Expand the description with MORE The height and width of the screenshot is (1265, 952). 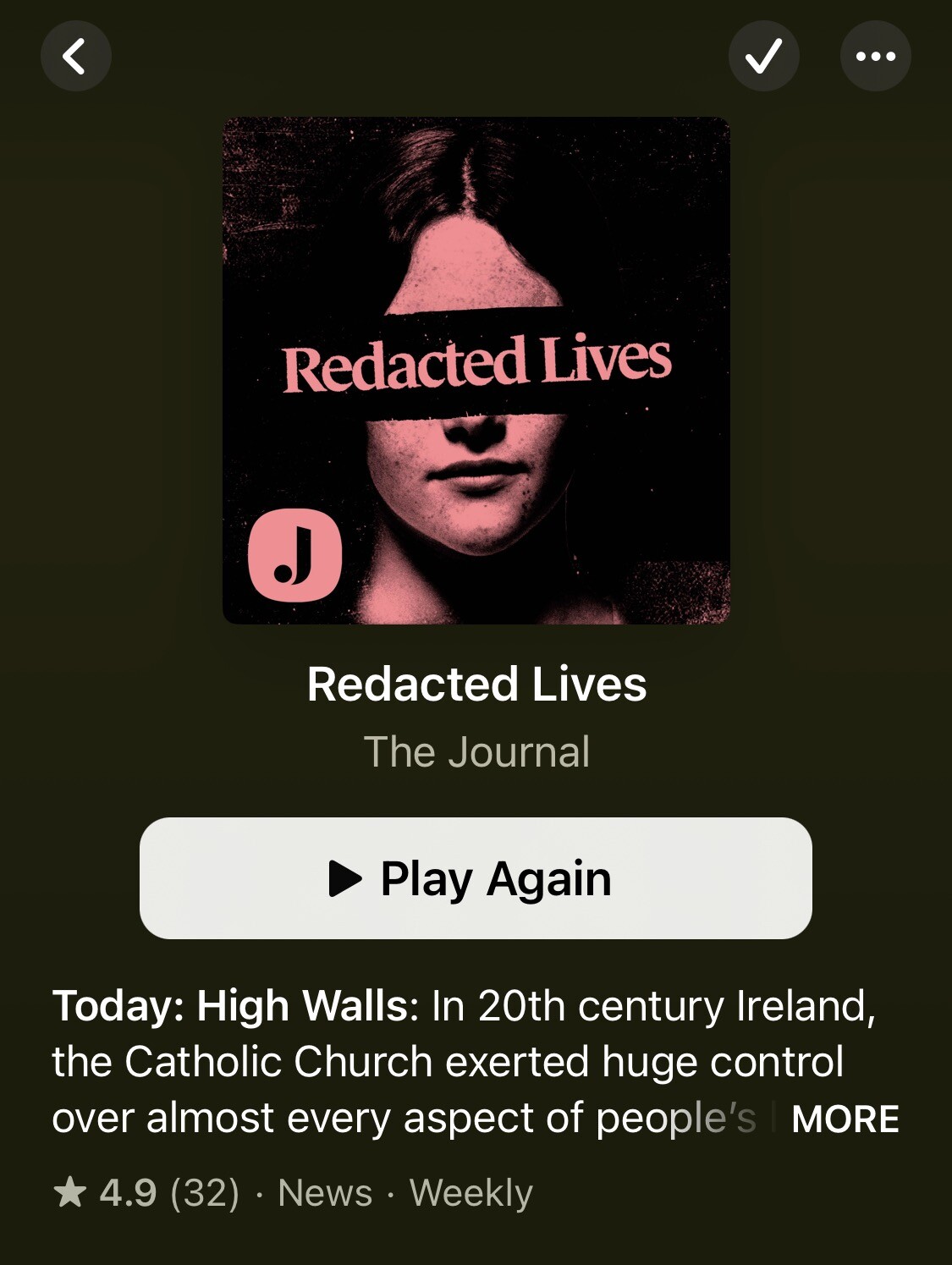(845, 1119)
